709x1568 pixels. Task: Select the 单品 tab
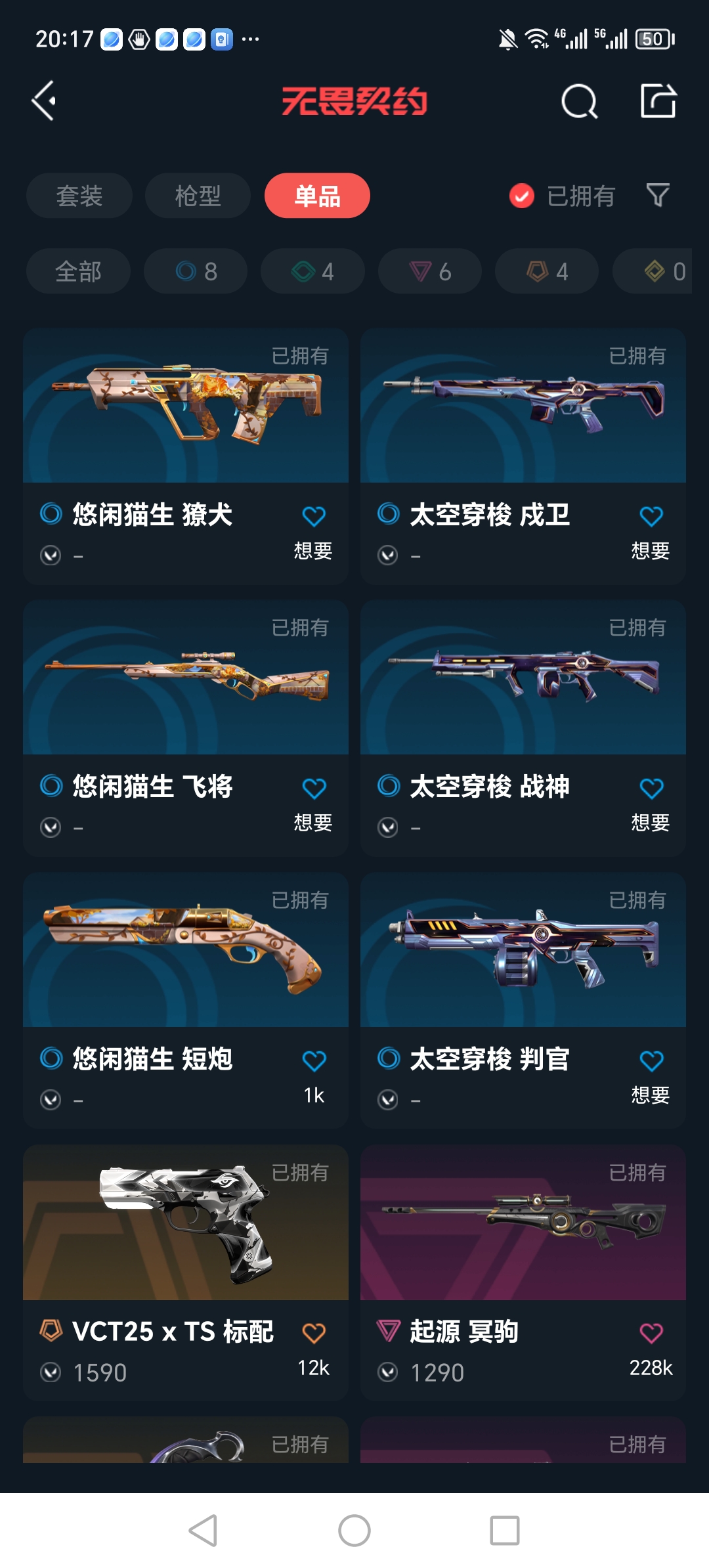[x=317, y=196]
